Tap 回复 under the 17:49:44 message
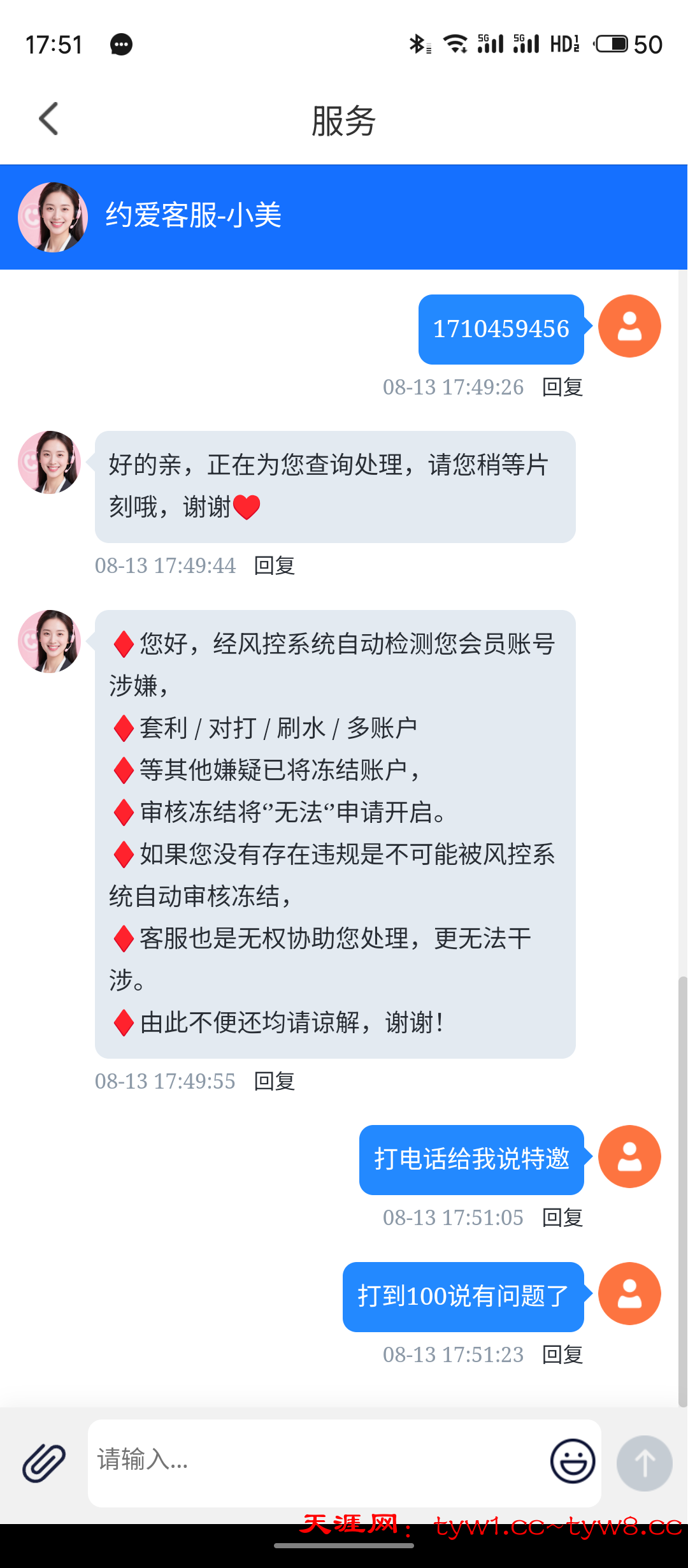This screenshot has width=688, height=1568. (x=274, y=565)
